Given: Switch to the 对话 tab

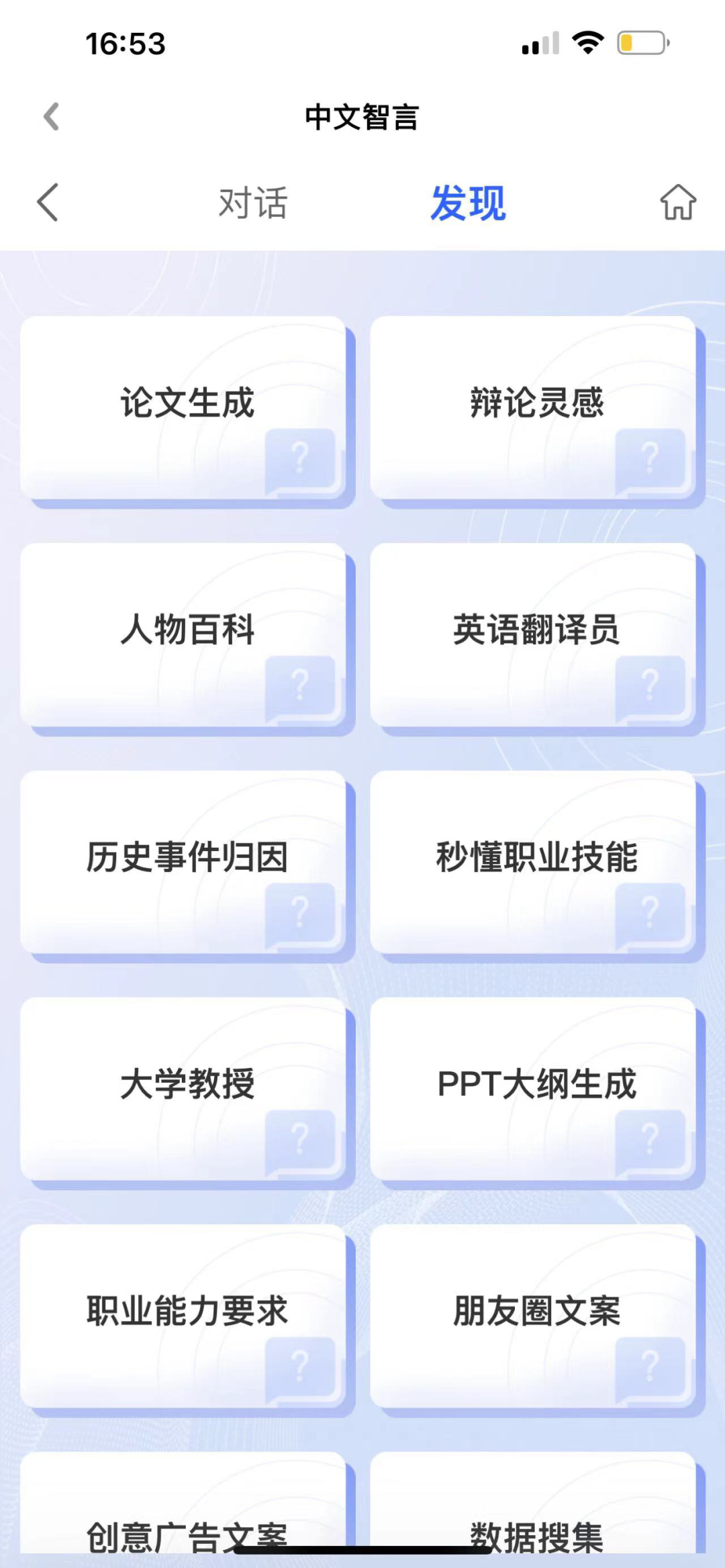Looking at the screenshot, I should (253, 203).
